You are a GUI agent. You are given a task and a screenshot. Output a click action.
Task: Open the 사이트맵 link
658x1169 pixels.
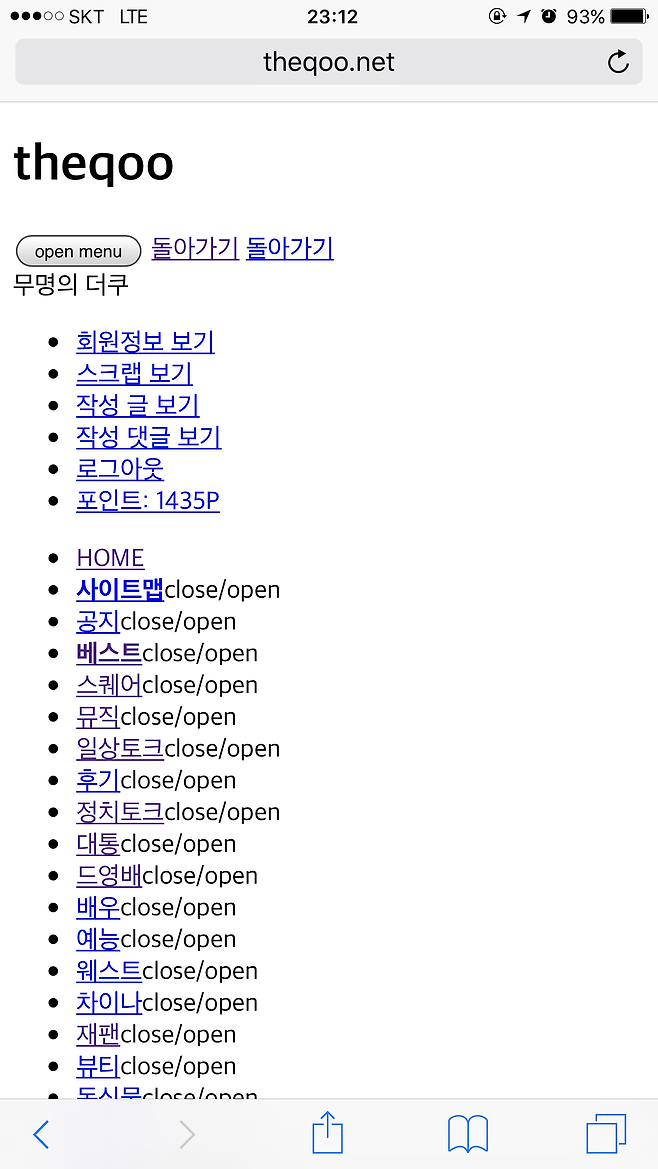pyautogui.click(x=119, y=590)
